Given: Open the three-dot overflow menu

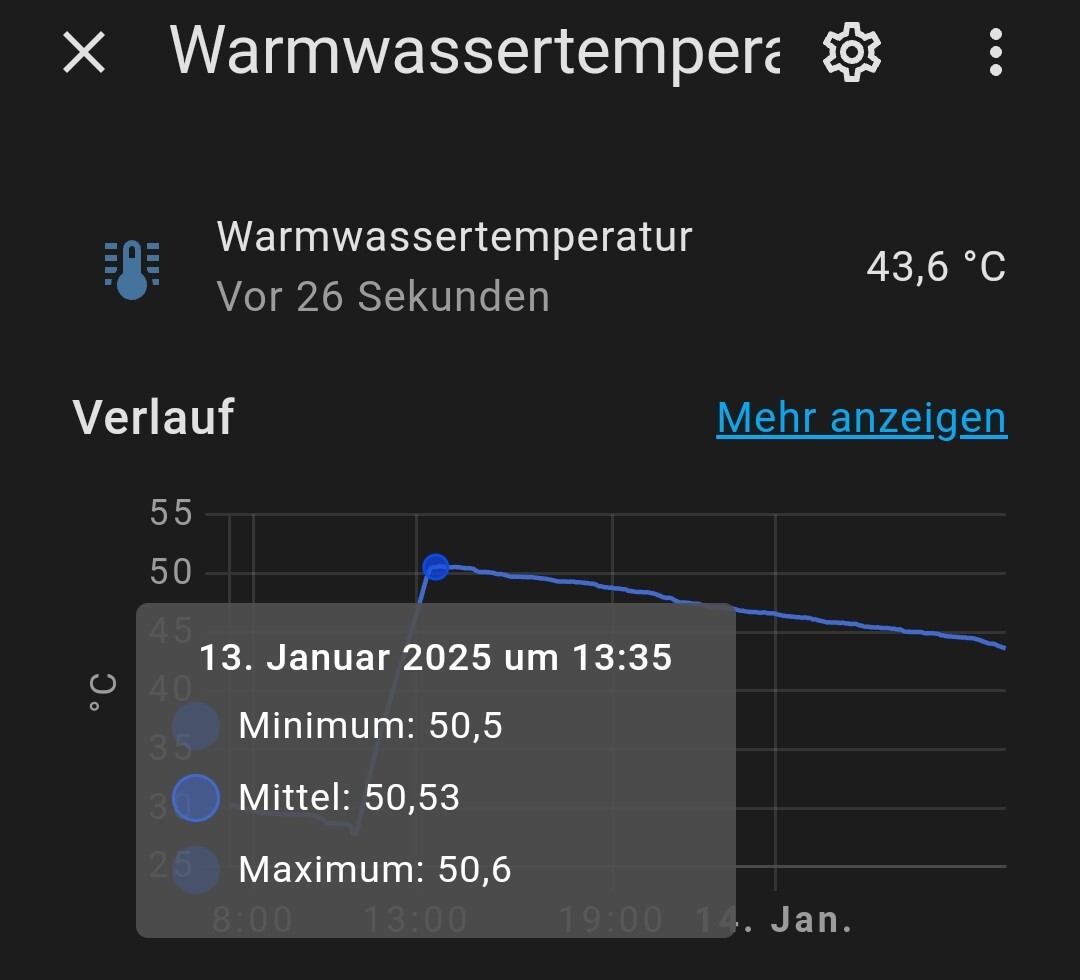Looking at the screenshot, I should (995, 52).
